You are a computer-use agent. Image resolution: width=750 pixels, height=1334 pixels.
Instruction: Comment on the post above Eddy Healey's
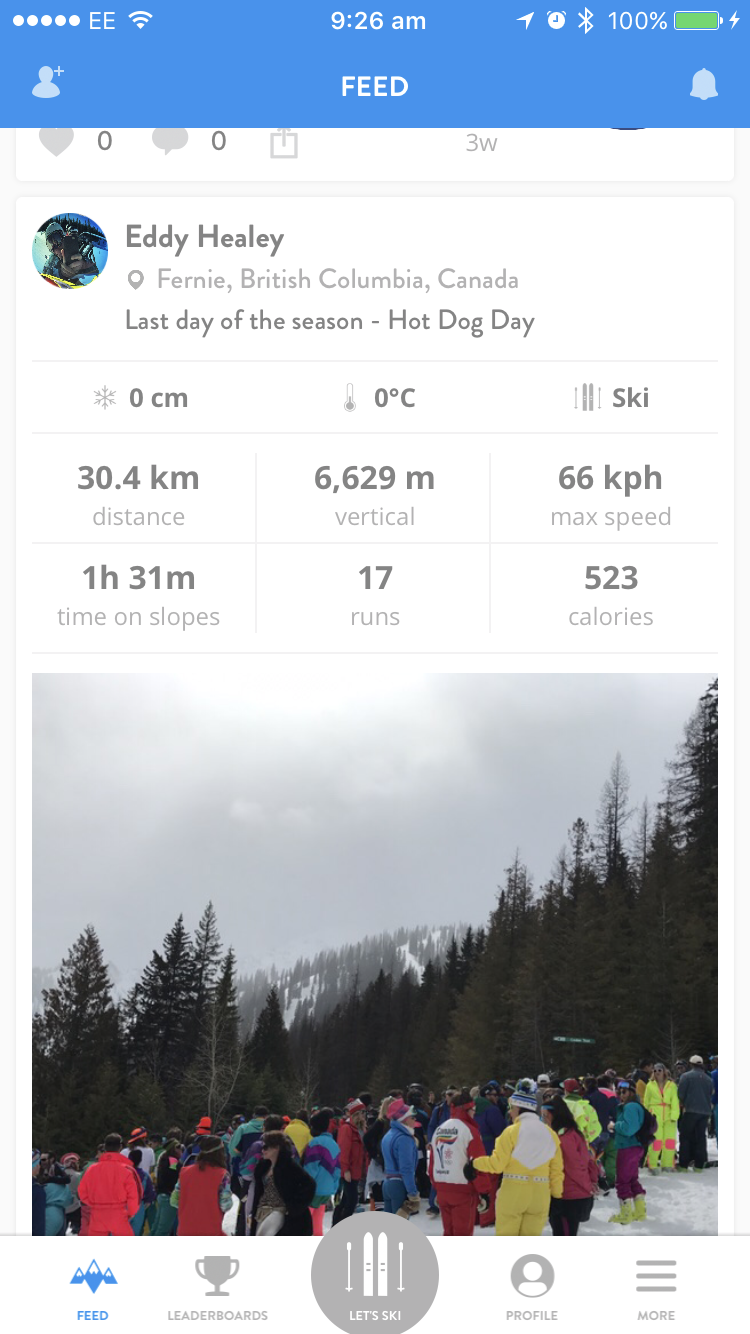click(170, 142)
